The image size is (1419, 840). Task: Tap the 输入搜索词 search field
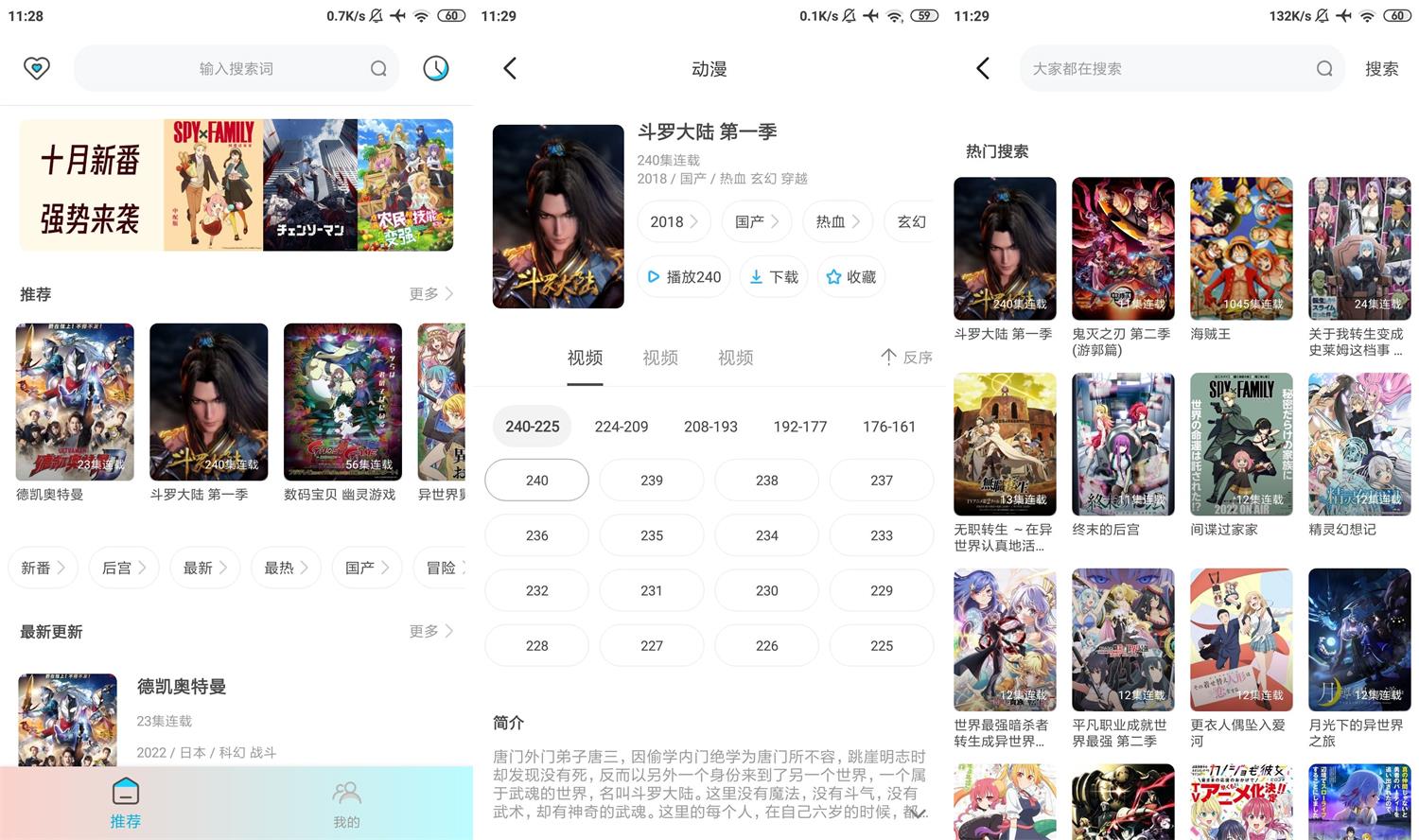(x=236, y=68)
